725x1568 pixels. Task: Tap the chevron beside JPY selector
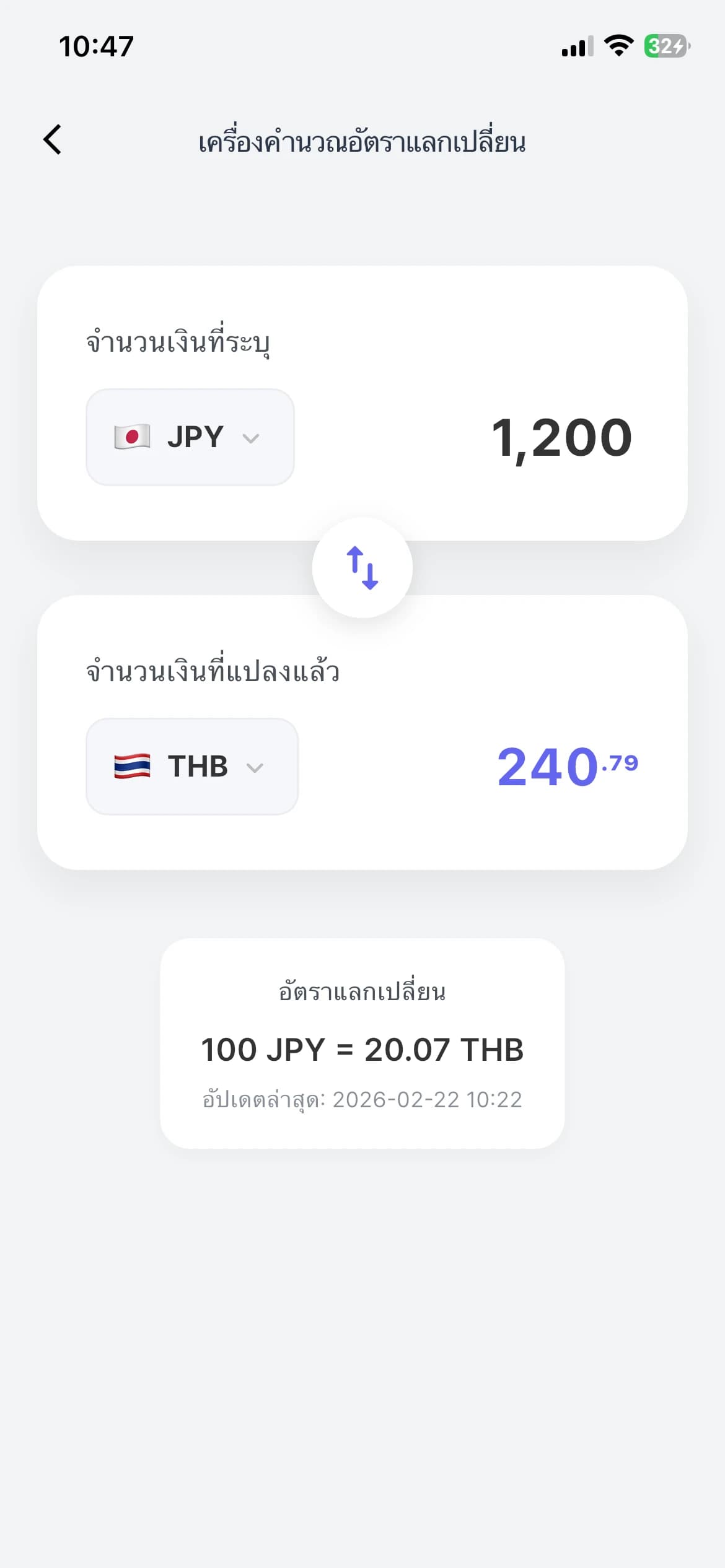[250, 438]
